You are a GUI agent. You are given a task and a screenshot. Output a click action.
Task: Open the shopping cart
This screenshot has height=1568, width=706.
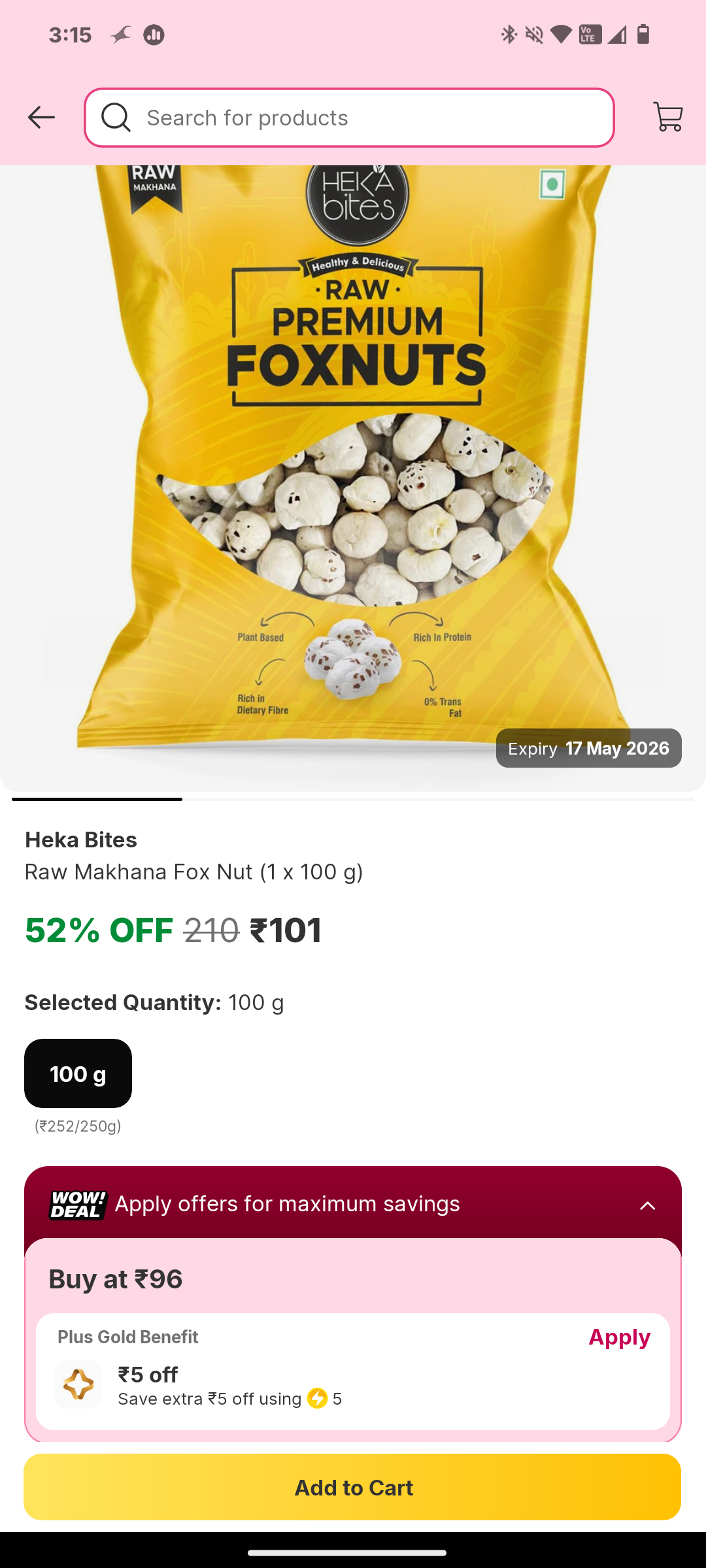[x=667, y=118]
